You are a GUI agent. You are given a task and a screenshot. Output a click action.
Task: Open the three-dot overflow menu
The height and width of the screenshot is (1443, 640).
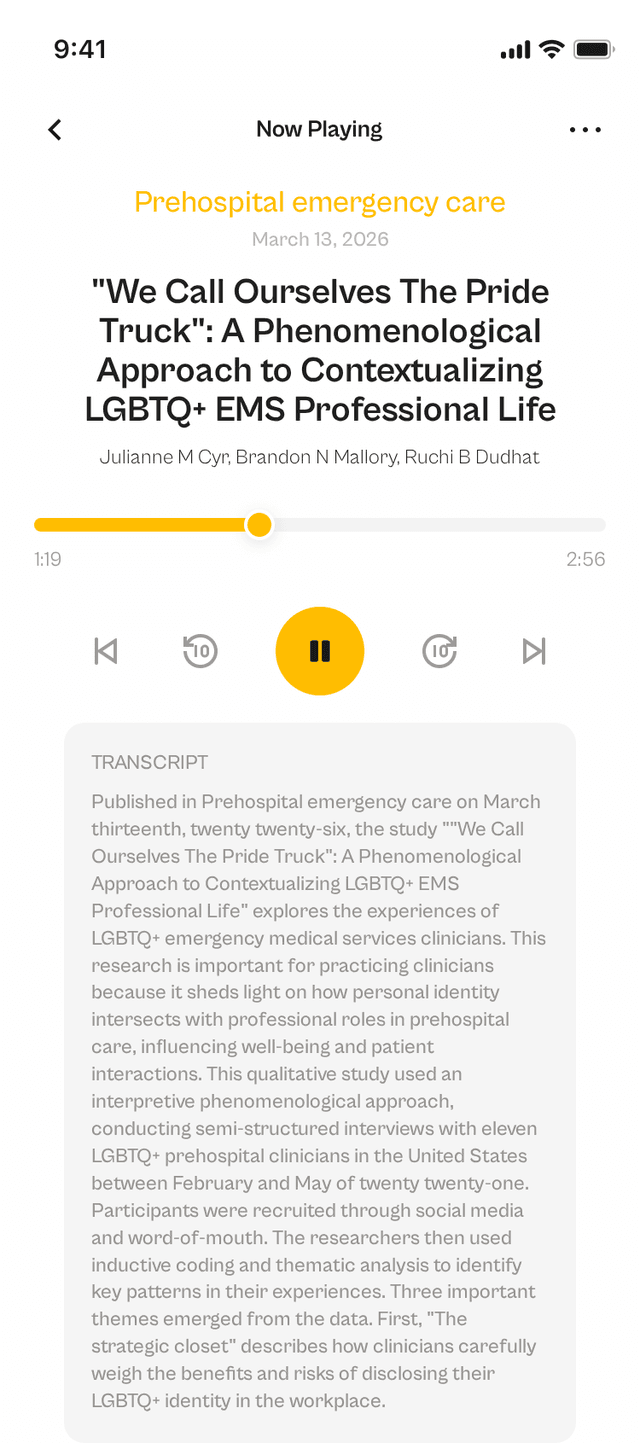[x=585, y=129]
